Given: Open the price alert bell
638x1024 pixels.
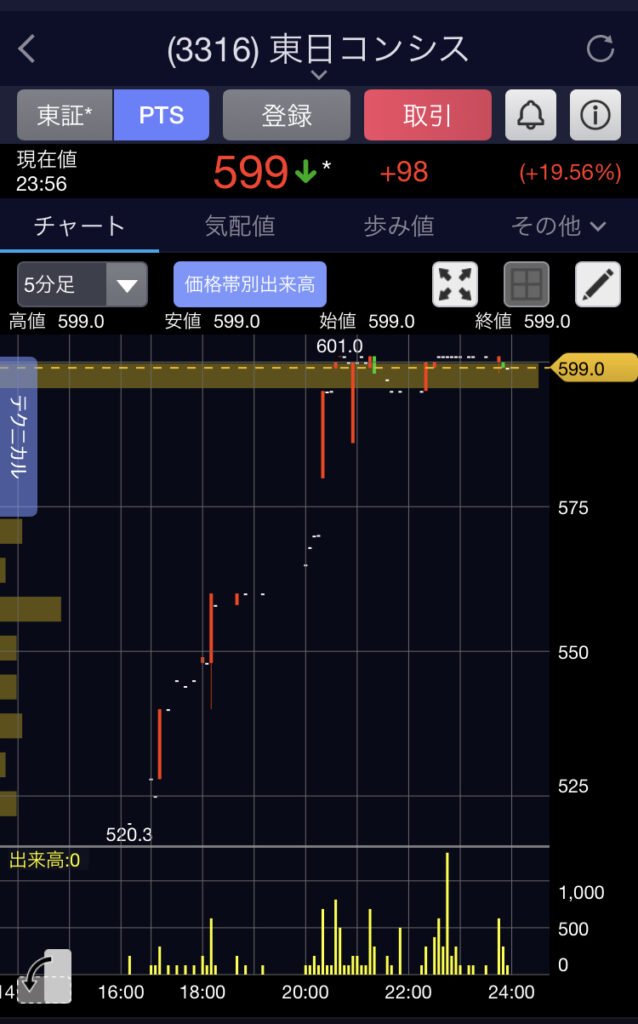Looking at the screenshot, I should [x=530, y=115].
